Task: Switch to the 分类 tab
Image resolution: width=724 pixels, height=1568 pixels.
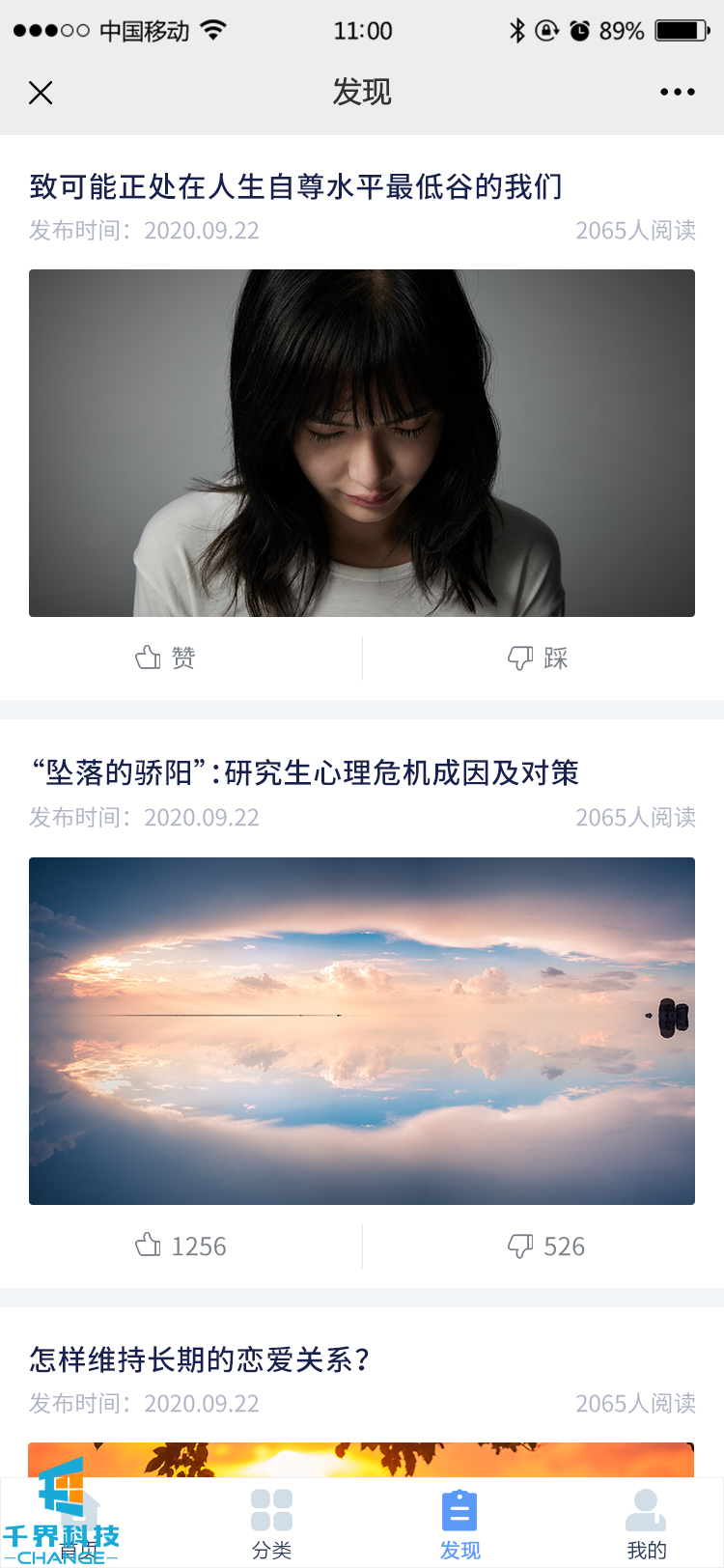Action: [x=271, y=1524]
